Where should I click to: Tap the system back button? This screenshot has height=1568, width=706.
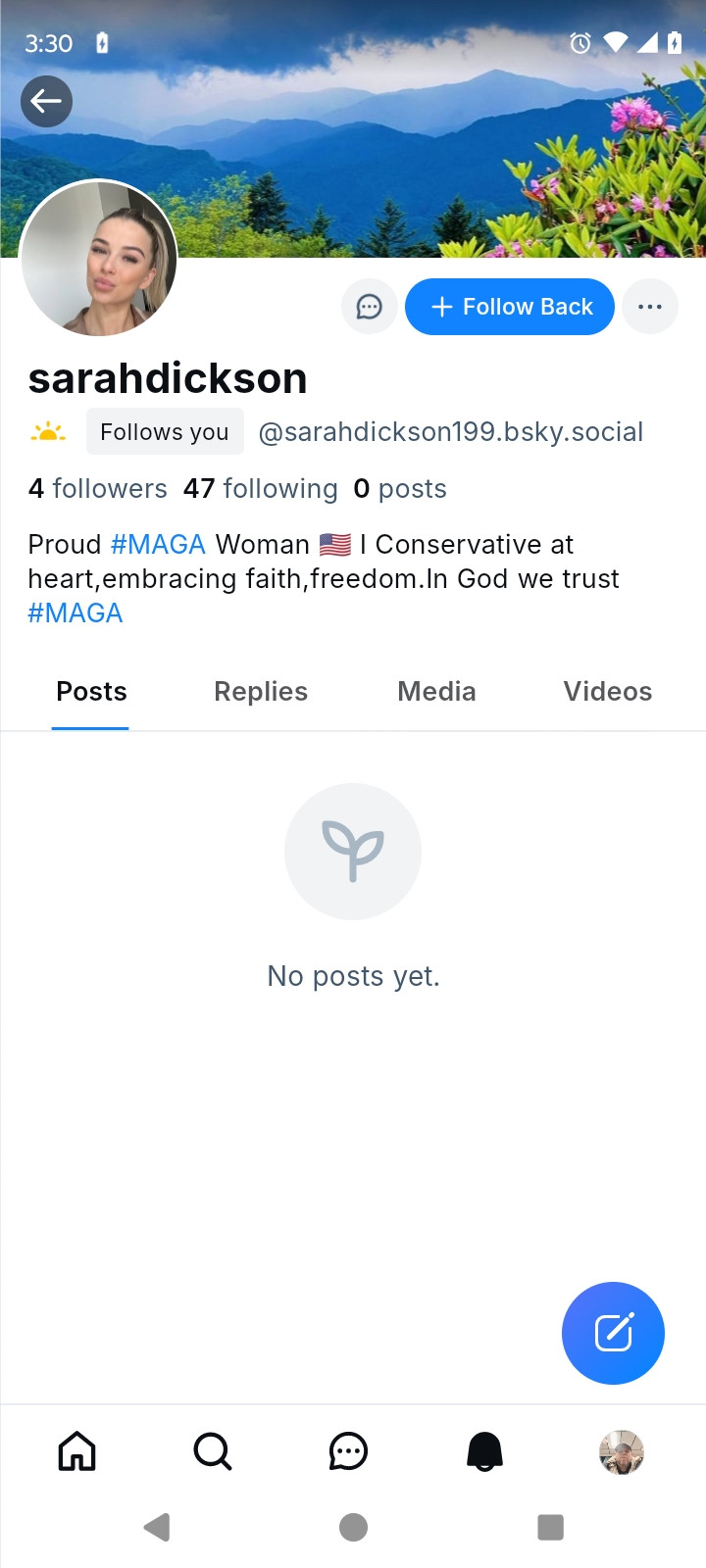coord(157,1527)
